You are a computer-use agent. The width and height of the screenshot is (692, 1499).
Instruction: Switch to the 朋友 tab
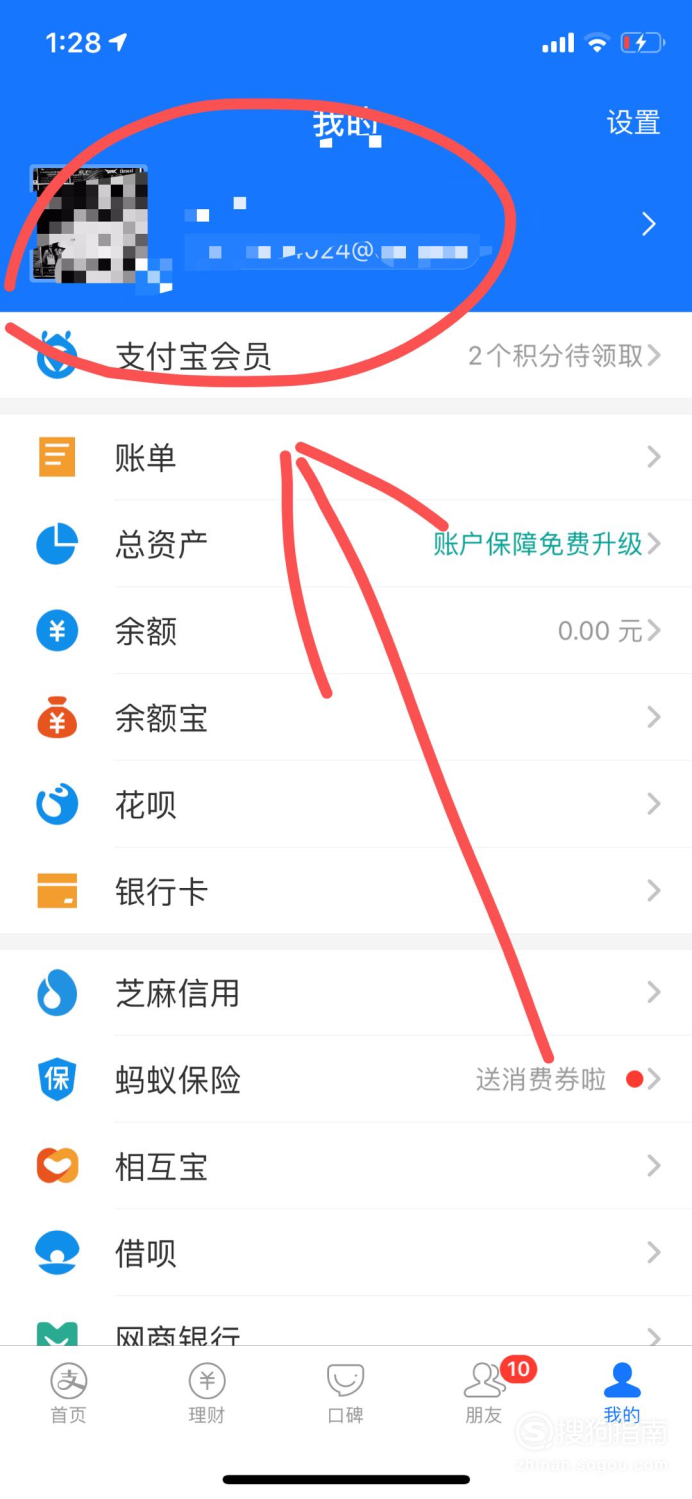point(484,1393)
